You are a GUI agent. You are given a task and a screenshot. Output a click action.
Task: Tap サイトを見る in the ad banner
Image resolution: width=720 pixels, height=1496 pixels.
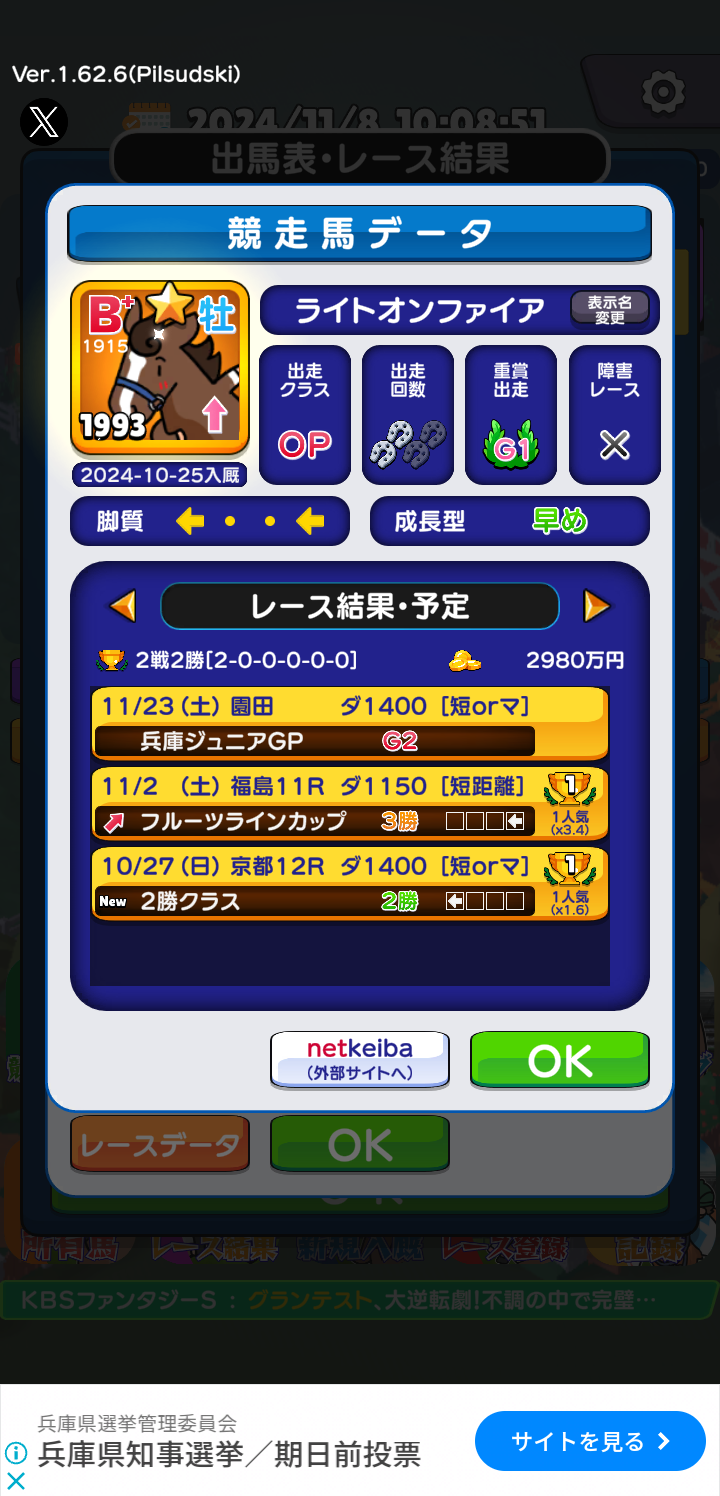590,1441
